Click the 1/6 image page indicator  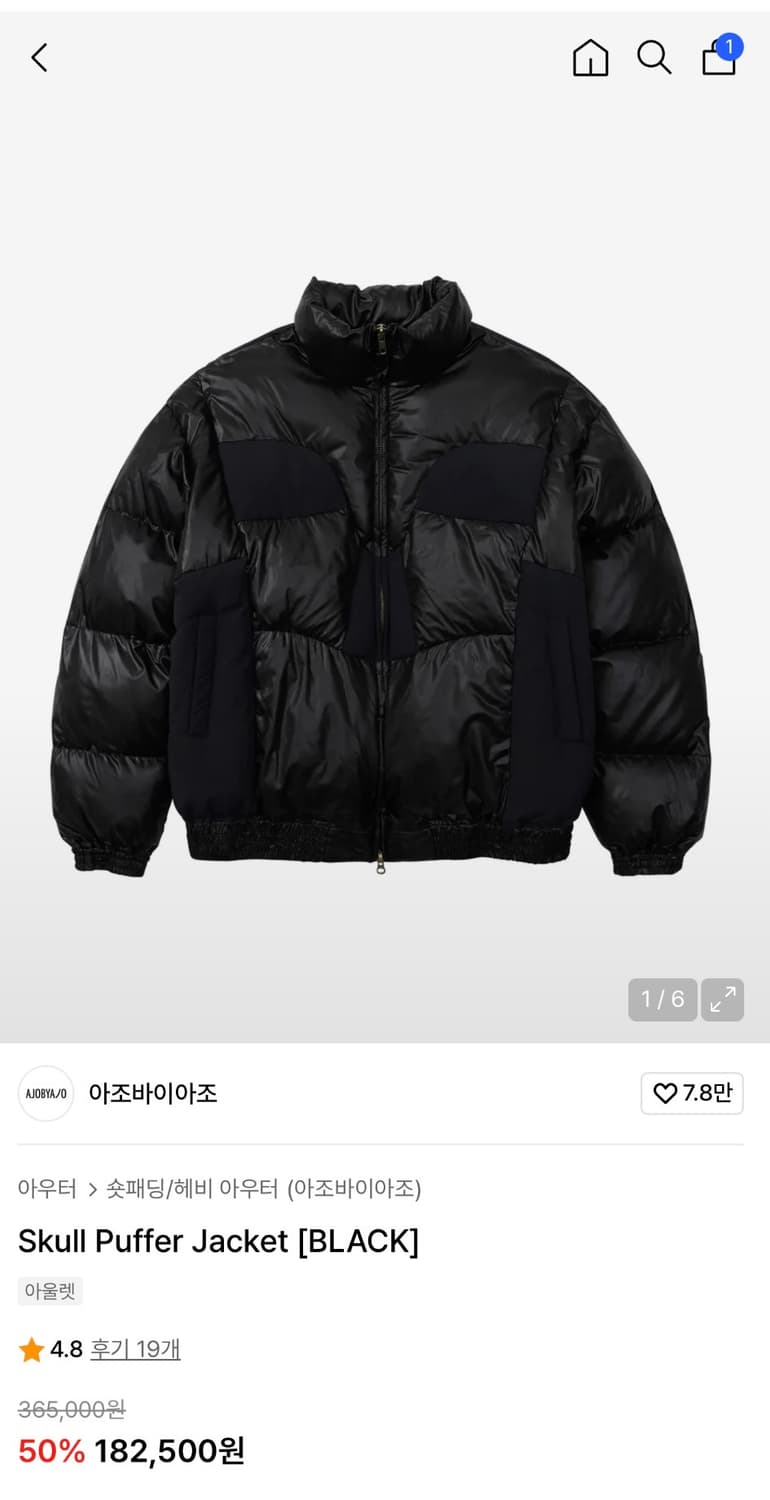tap(661, 999)
